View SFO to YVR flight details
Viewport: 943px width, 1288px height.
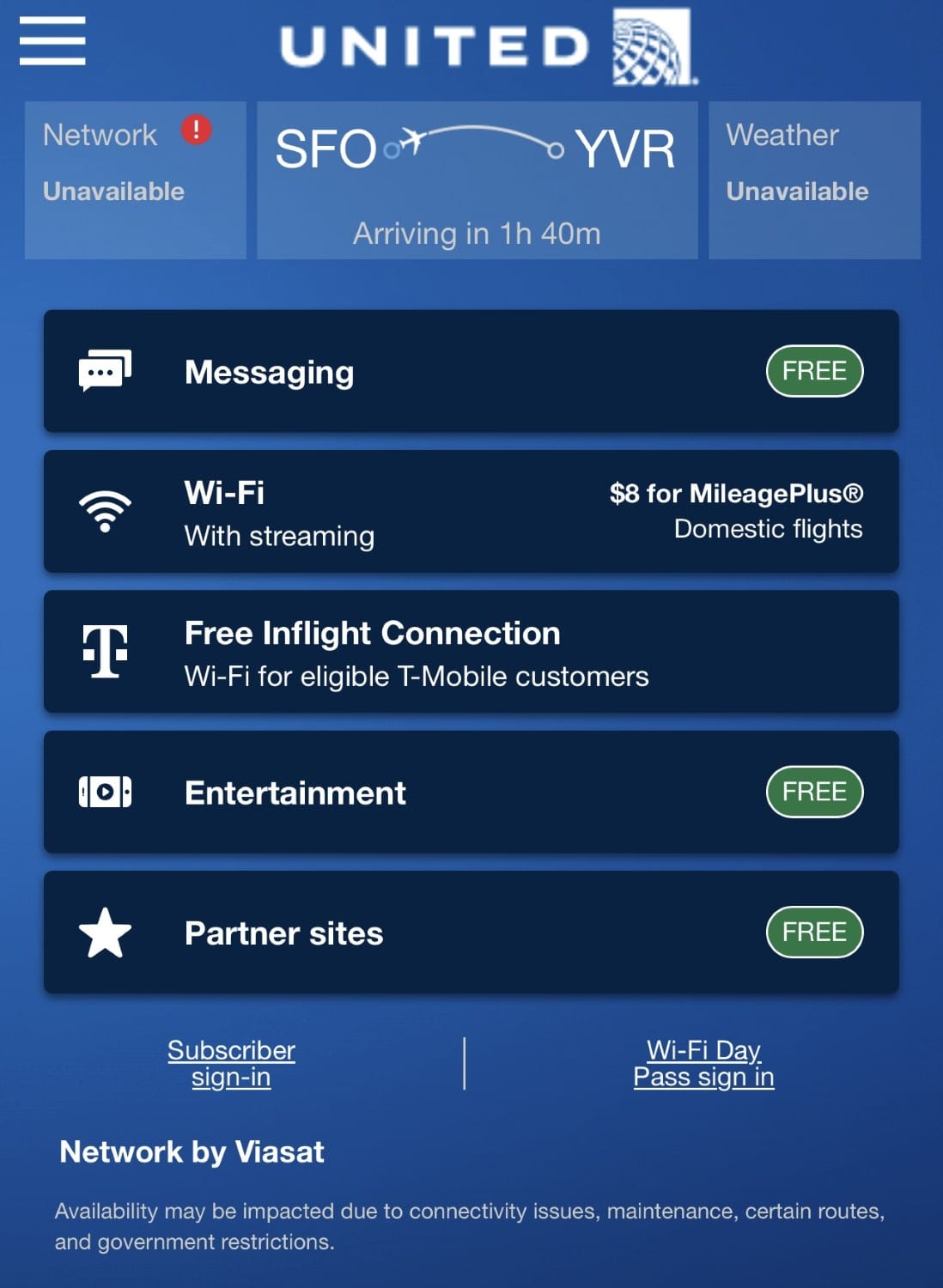[x=477, y=179]
